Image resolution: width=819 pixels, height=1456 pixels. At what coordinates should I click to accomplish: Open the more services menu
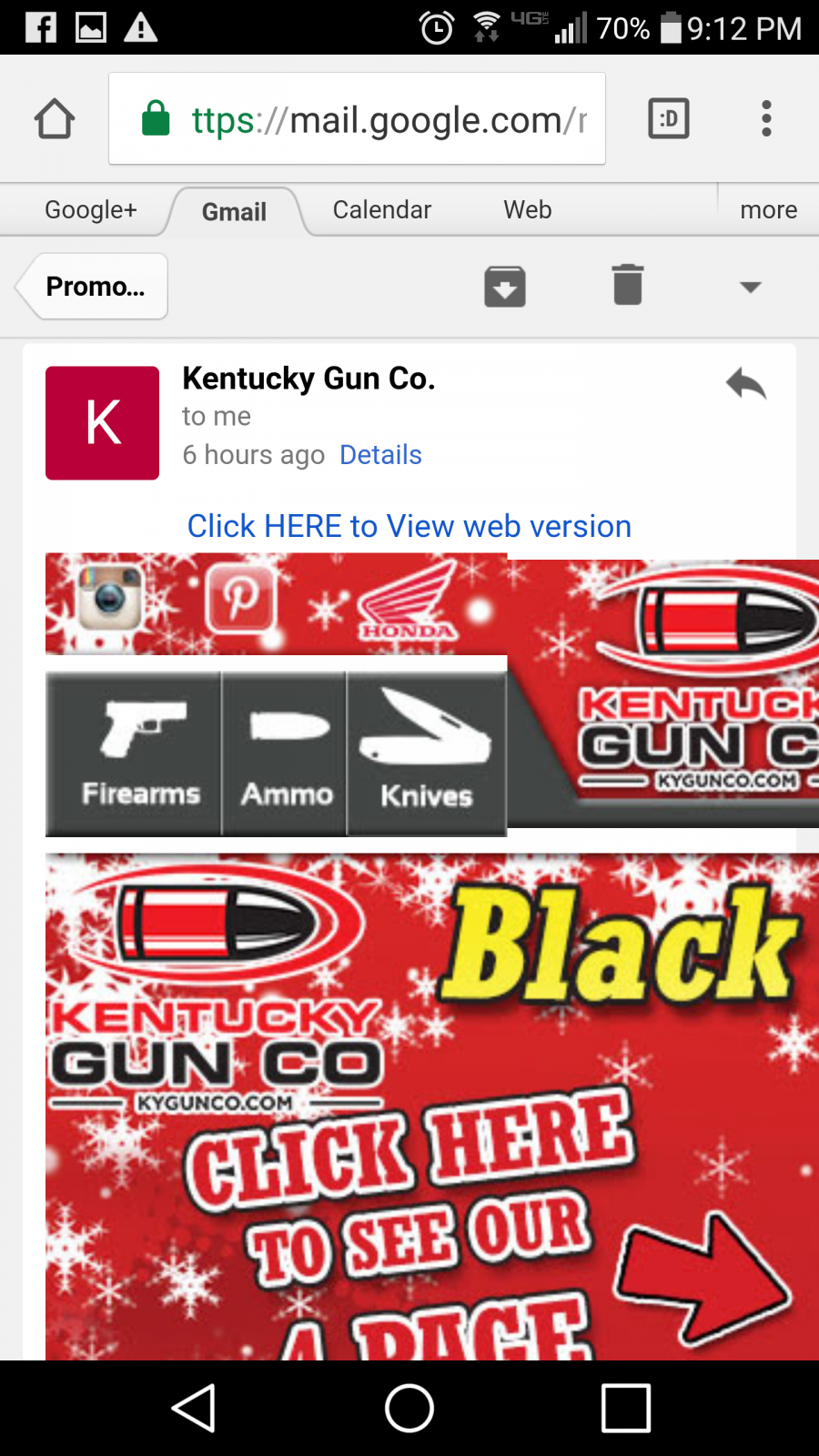point(768,210)
